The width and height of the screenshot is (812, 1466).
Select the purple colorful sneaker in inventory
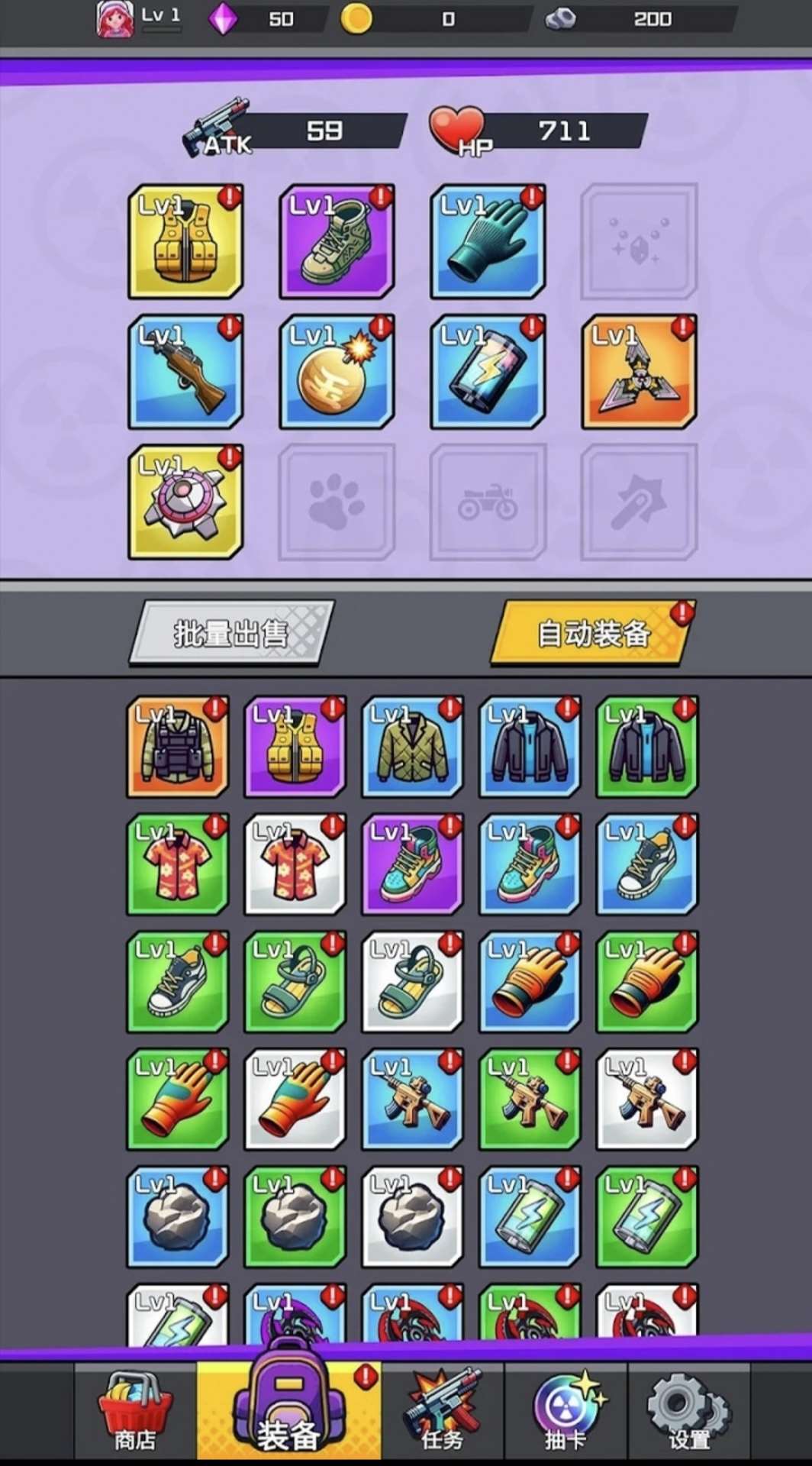[412, 865]
